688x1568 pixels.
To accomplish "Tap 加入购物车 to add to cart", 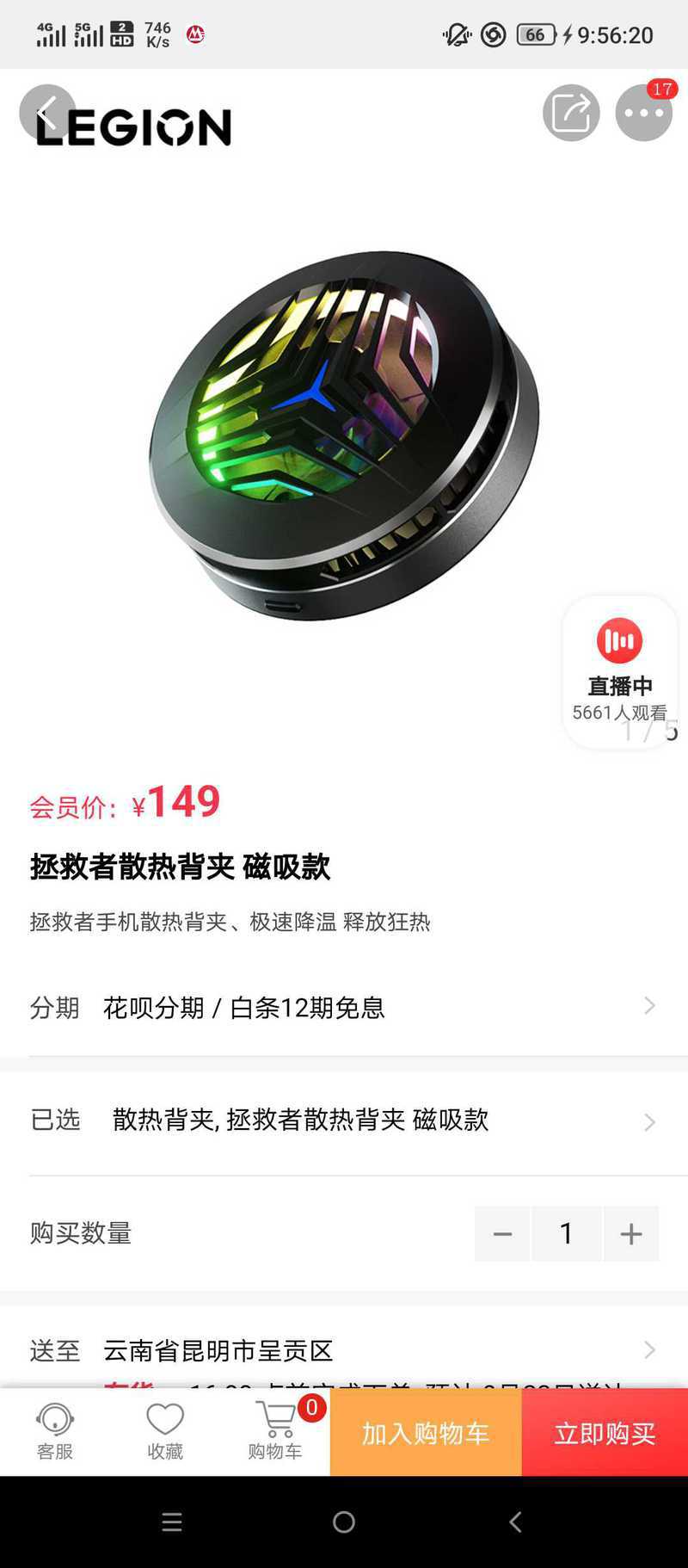I will [x=426, y=1432].
